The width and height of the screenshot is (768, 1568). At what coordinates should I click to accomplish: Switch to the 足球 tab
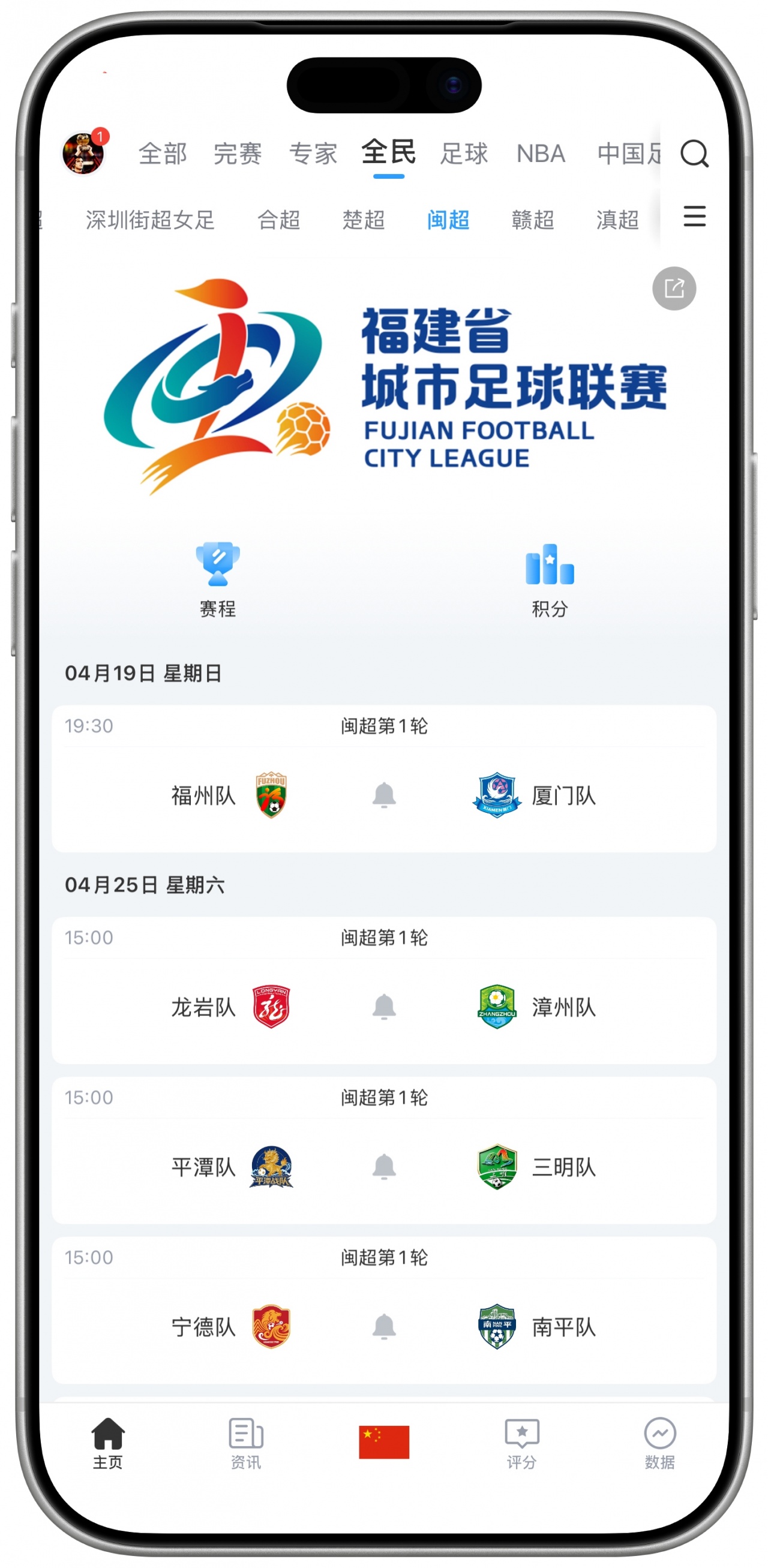464,154
